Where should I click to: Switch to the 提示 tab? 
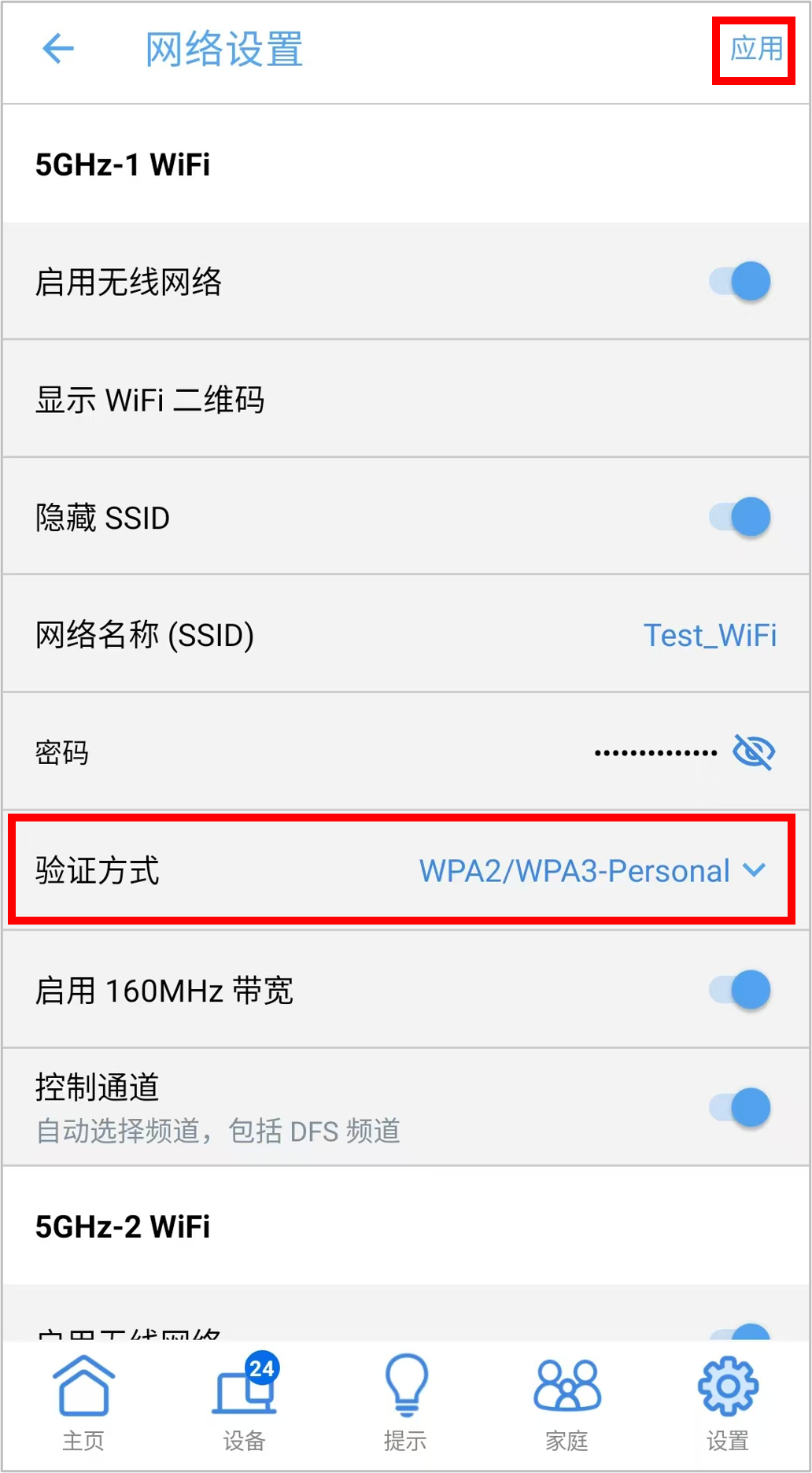406,1403
